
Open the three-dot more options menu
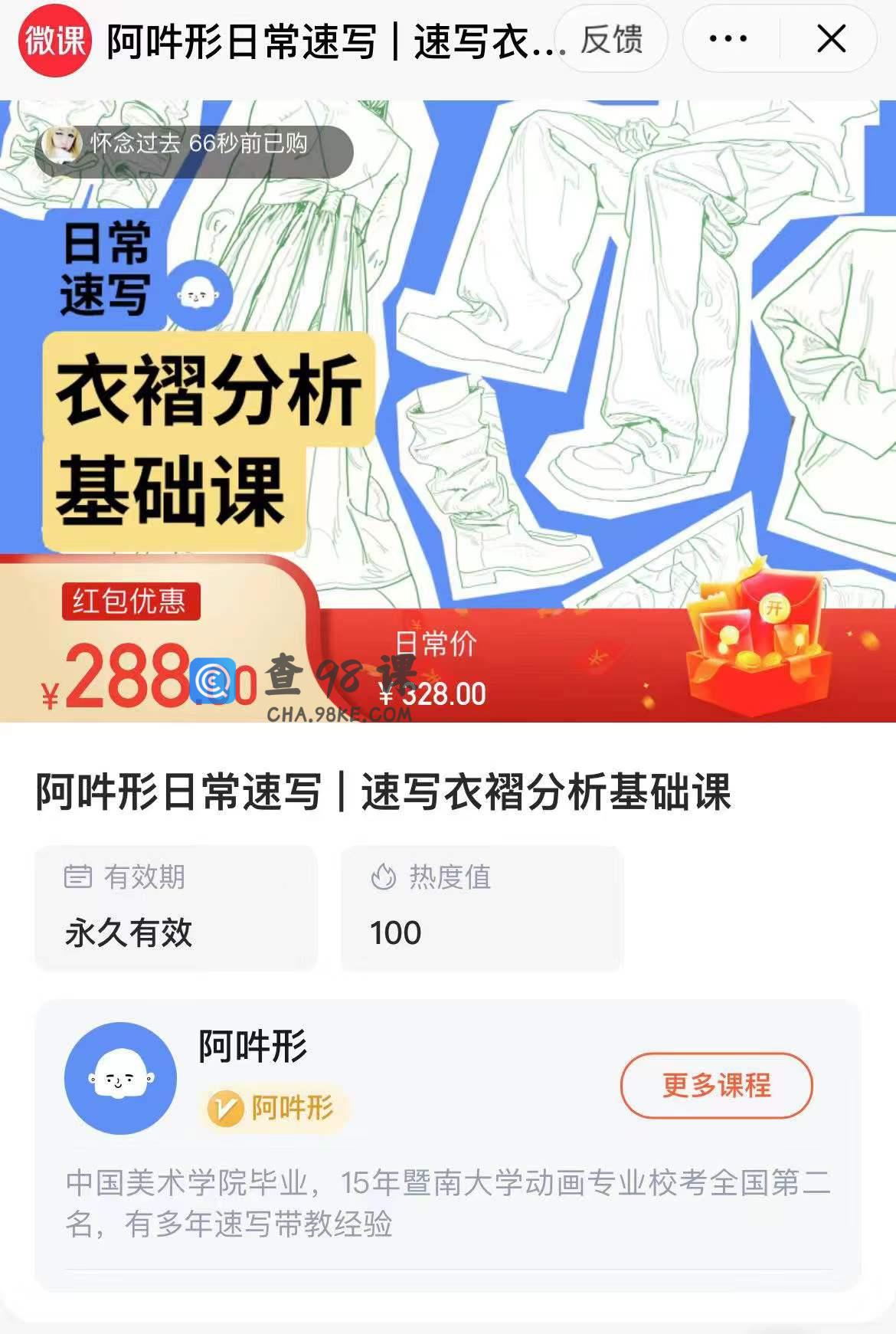[728, 38]
